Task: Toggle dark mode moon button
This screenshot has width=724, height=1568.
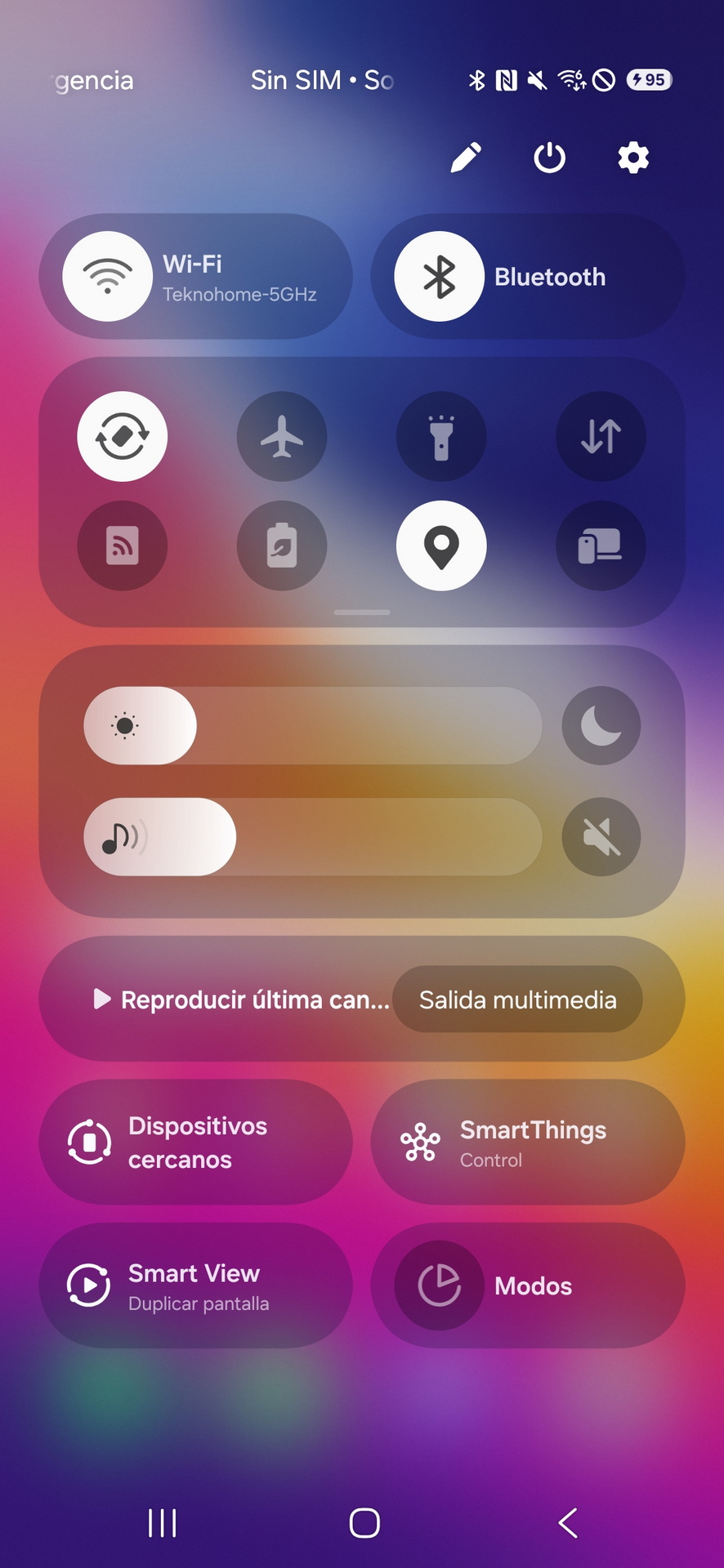Action: tap(601, 726)
